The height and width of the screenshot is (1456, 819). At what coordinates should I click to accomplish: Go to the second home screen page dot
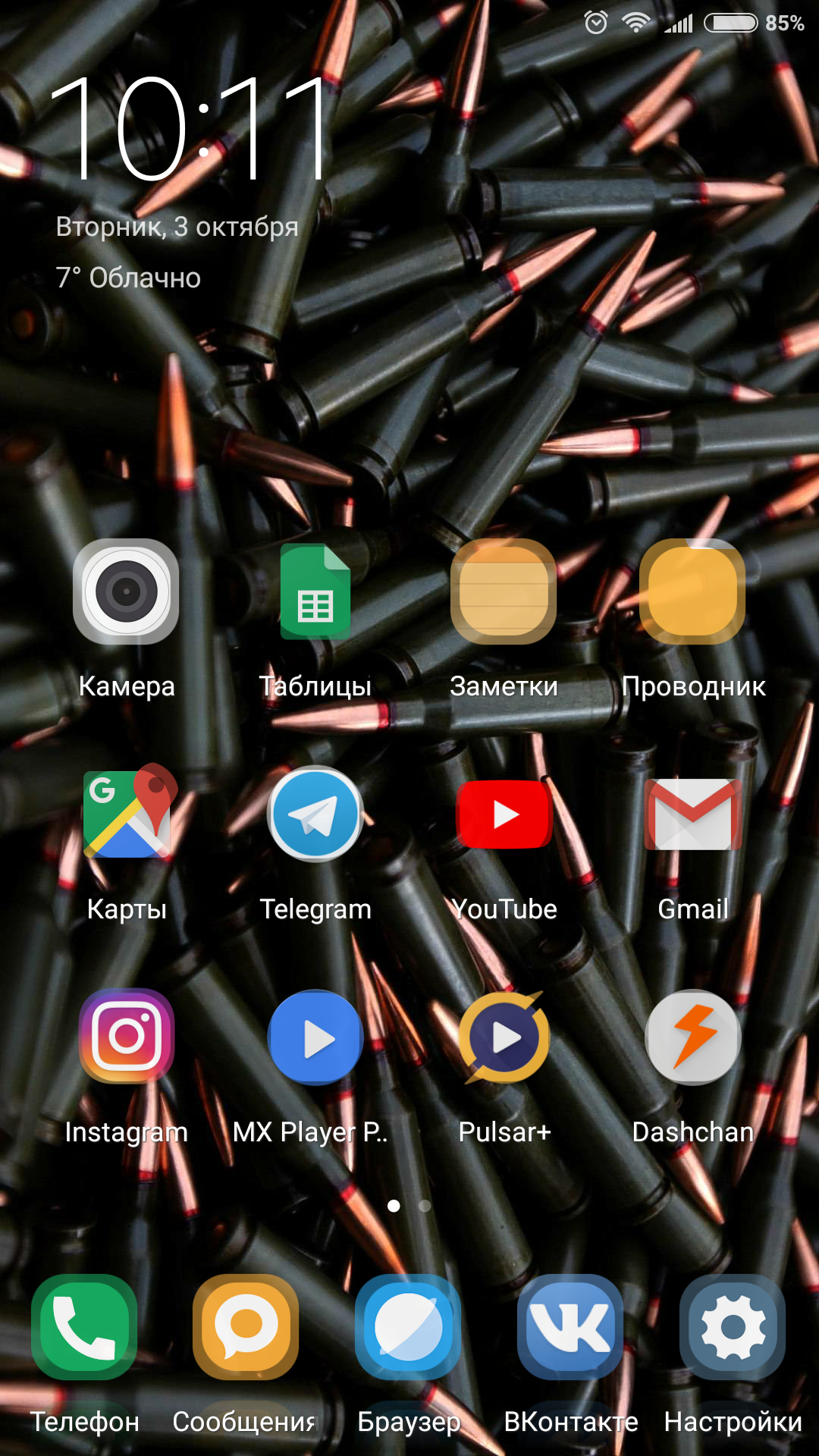pyautogui.click(x=425, y=1206)
